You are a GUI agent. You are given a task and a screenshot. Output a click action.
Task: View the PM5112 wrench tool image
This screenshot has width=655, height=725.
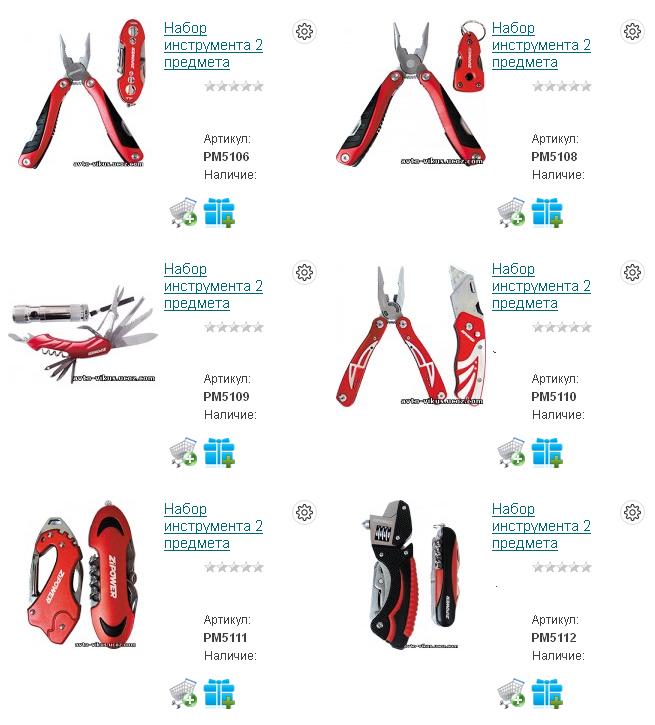coord(411,574)
